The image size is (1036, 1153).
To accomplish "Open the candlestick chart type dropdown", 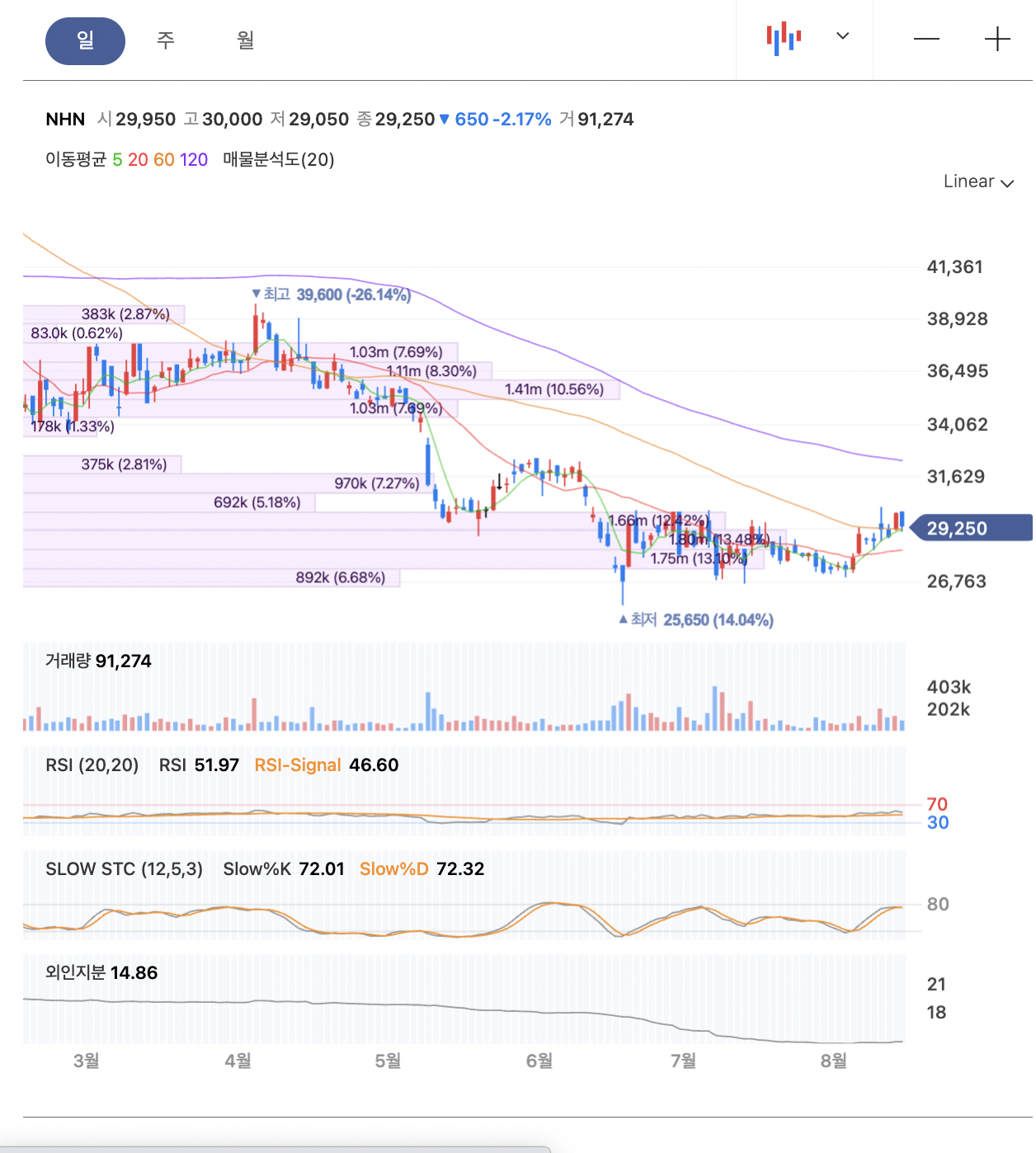I will (x=806, y=38).
